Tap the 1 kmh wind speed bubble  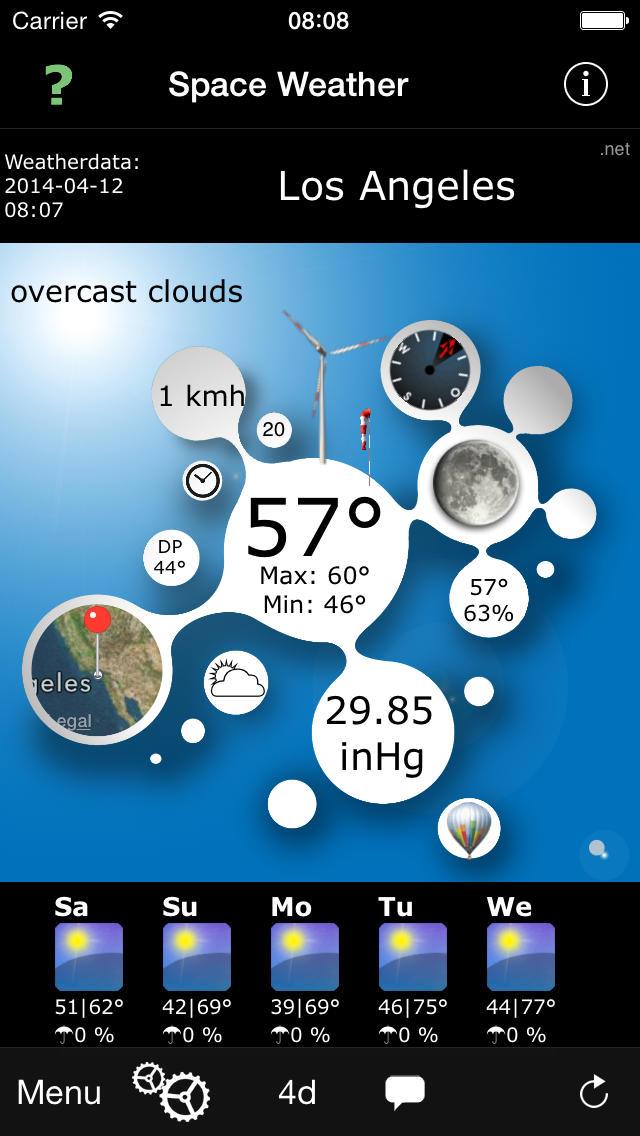[200, 396]
